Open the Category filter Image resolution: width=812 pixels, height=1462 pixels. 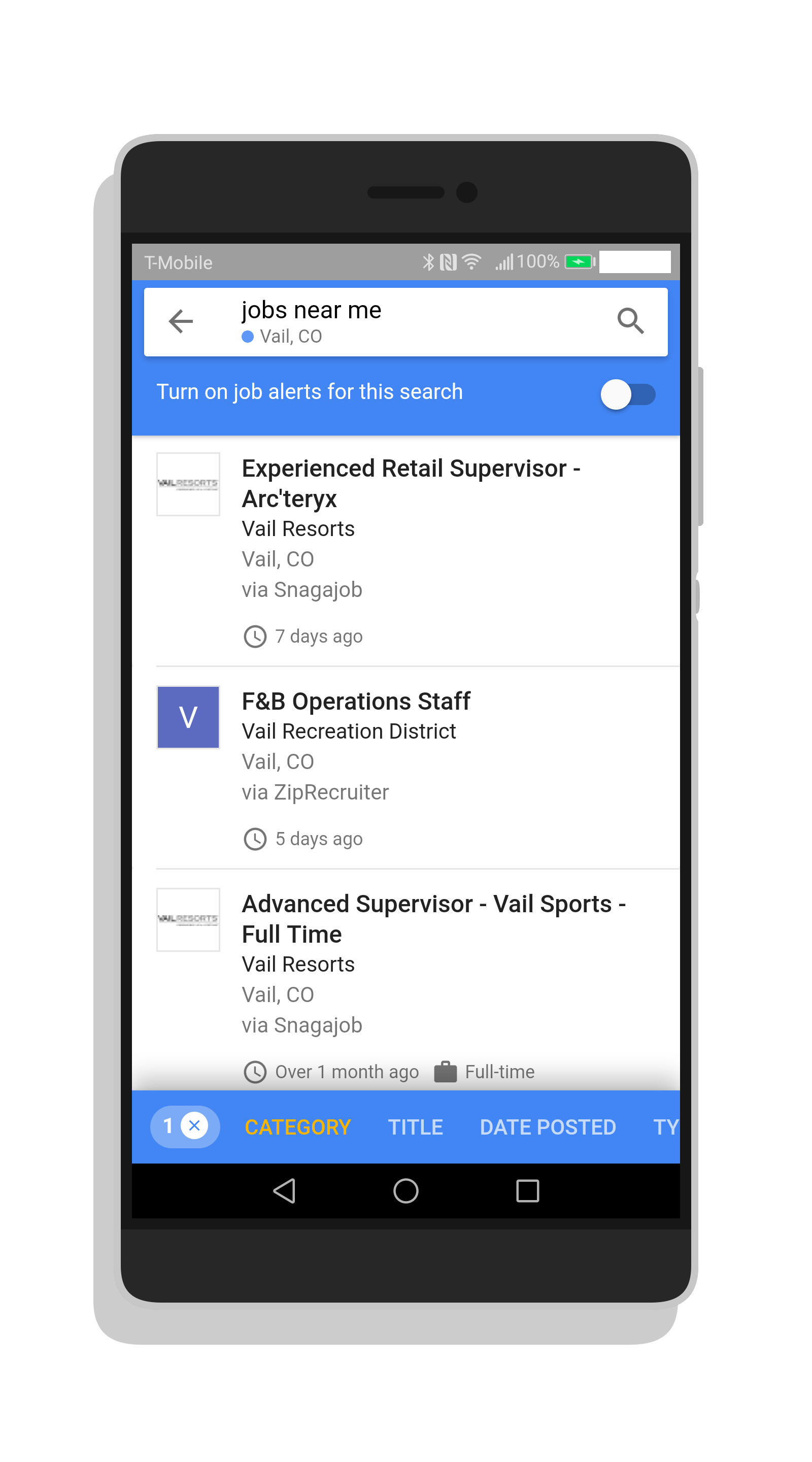click(297, 1127)
